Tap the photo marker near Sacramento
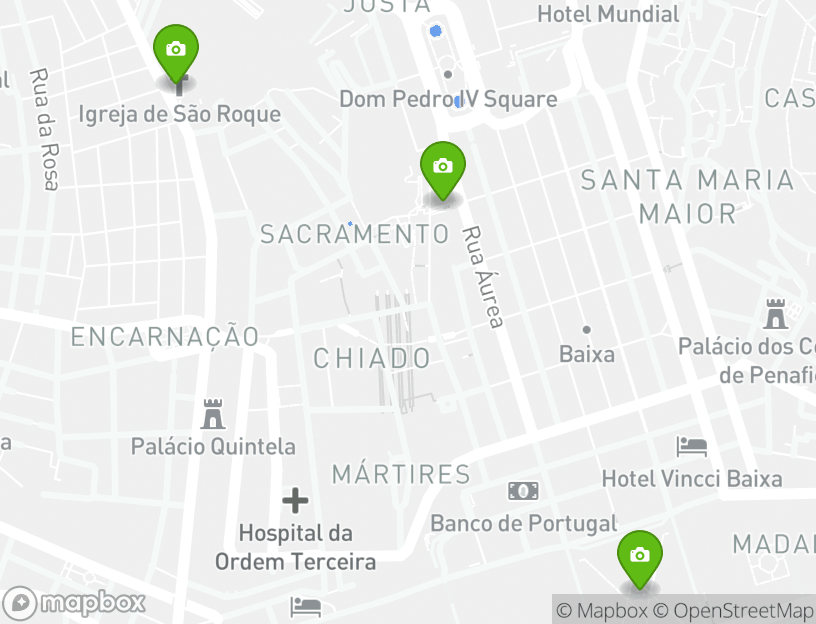 442,168
